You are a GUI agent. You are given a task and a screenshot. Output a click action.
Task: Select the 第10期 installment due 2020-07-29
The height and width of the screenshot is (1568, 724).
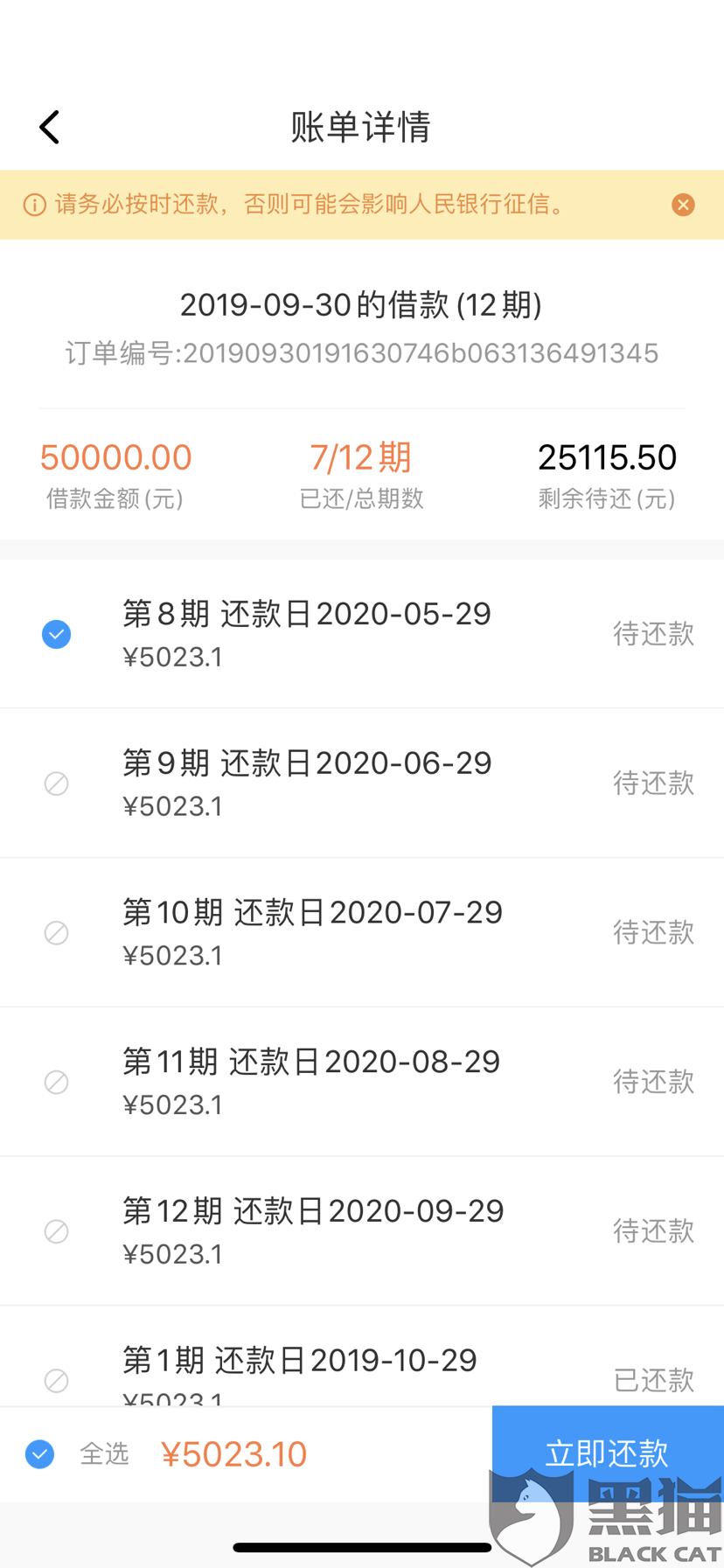coord(57,933)
